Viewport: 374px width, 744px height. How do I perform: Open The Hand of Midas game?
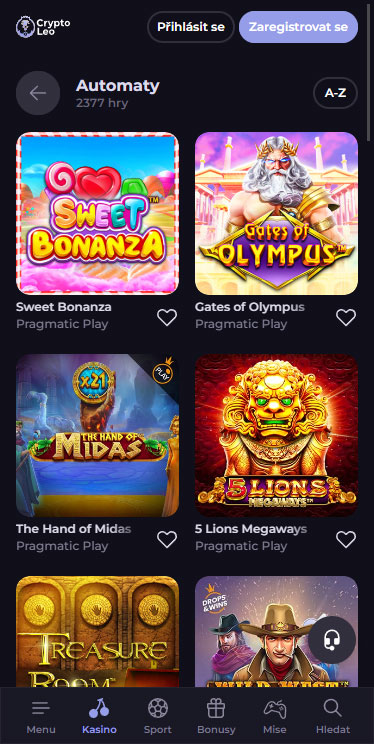pos(98,436)
